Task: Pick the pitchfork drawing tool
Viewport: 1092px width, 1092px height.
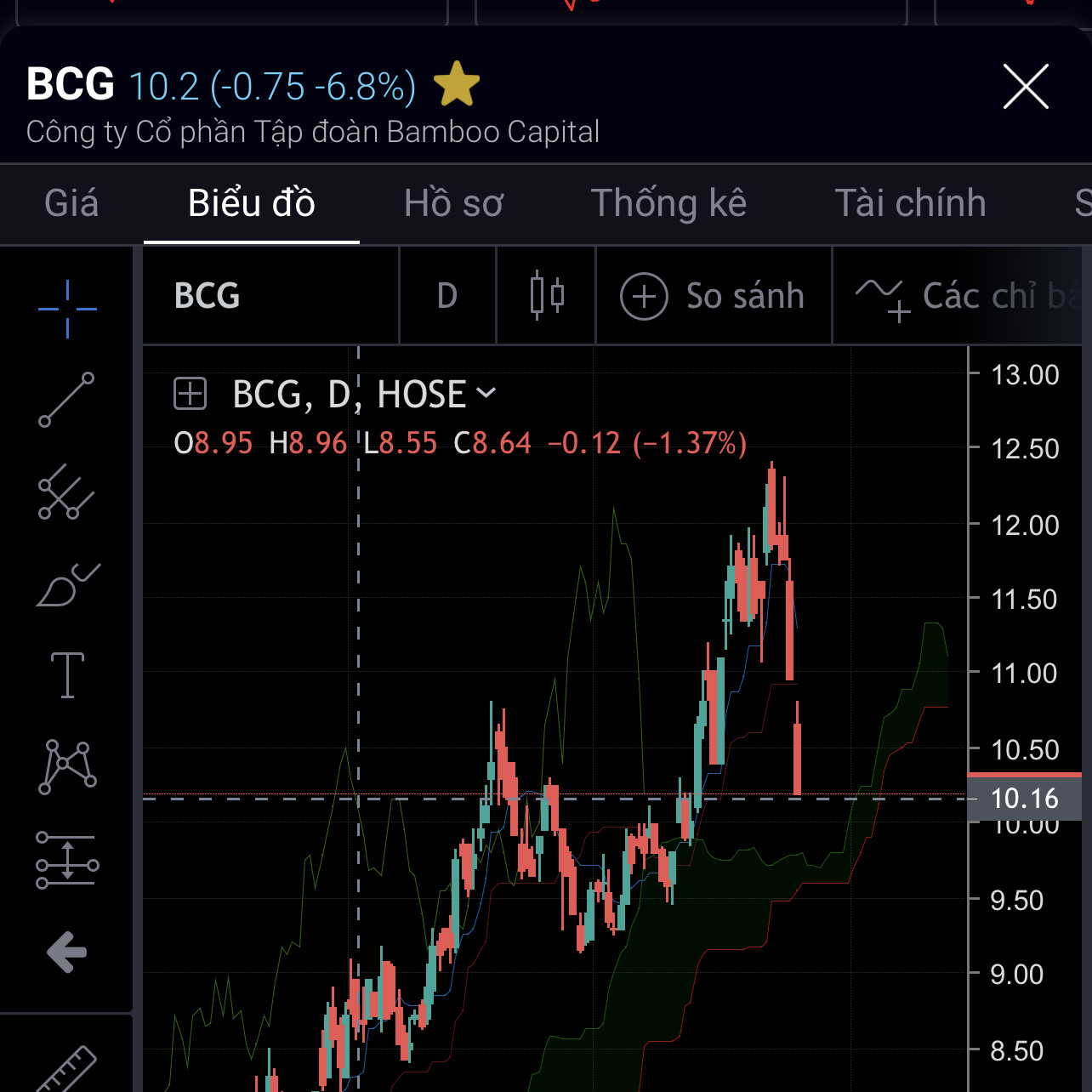Action: 66,492
